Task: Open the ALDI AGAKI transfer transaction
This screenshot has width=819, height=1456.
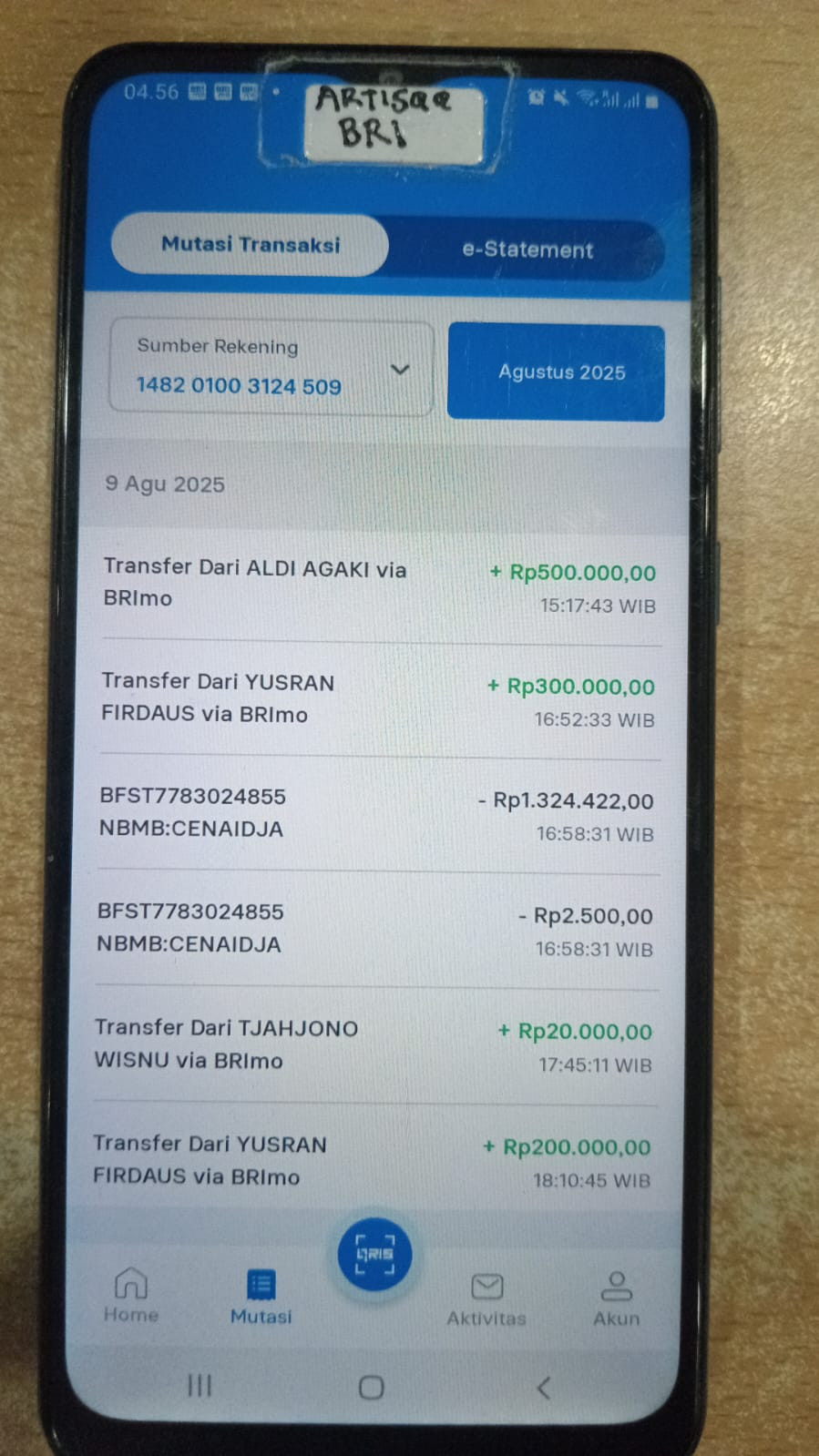Action: pyautogui.click(x=379, y=585)
